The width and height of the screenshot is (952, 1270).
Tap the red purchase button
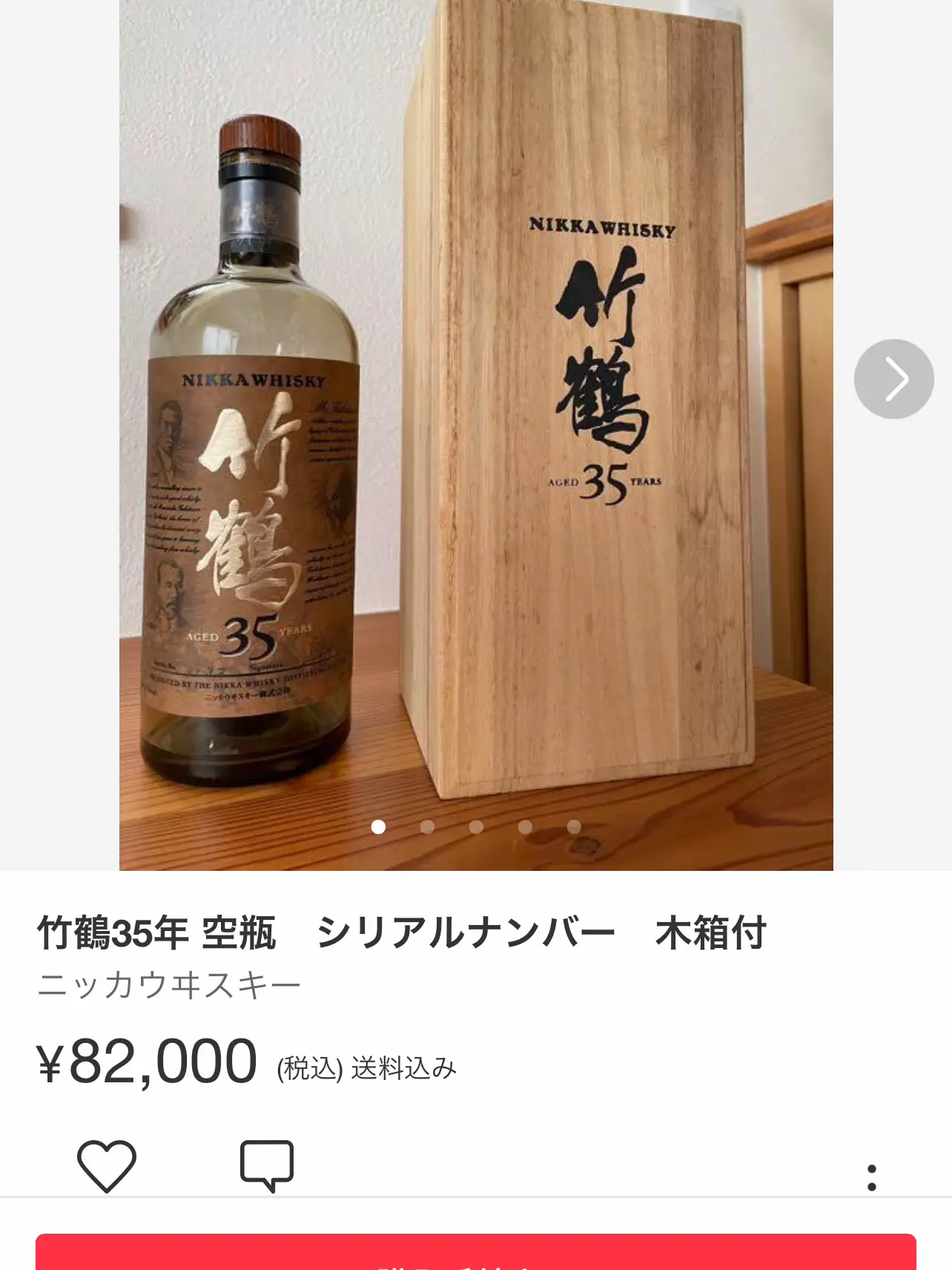476,1254
